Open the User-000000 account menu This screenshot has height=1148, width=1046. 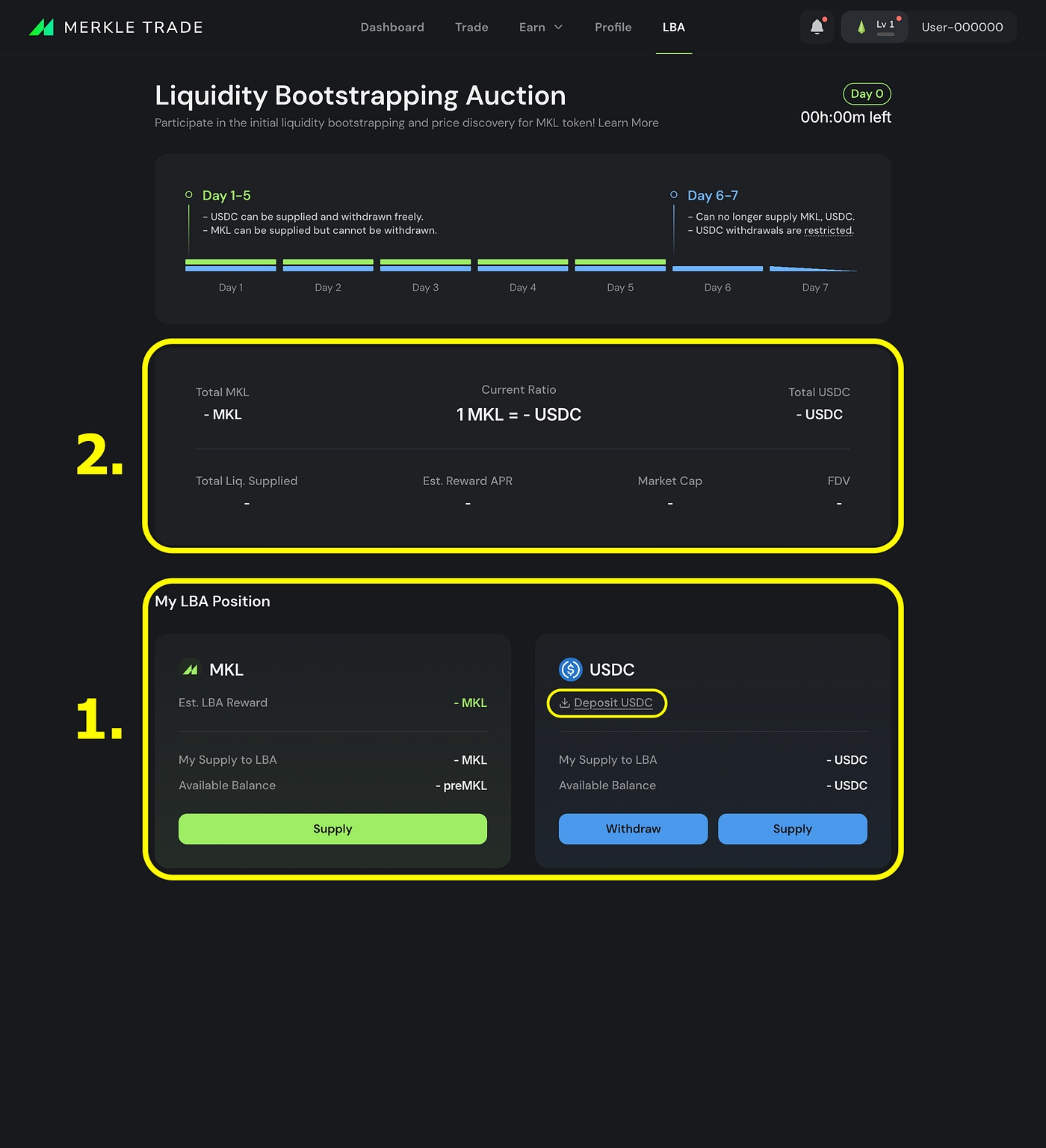(962, 28)
